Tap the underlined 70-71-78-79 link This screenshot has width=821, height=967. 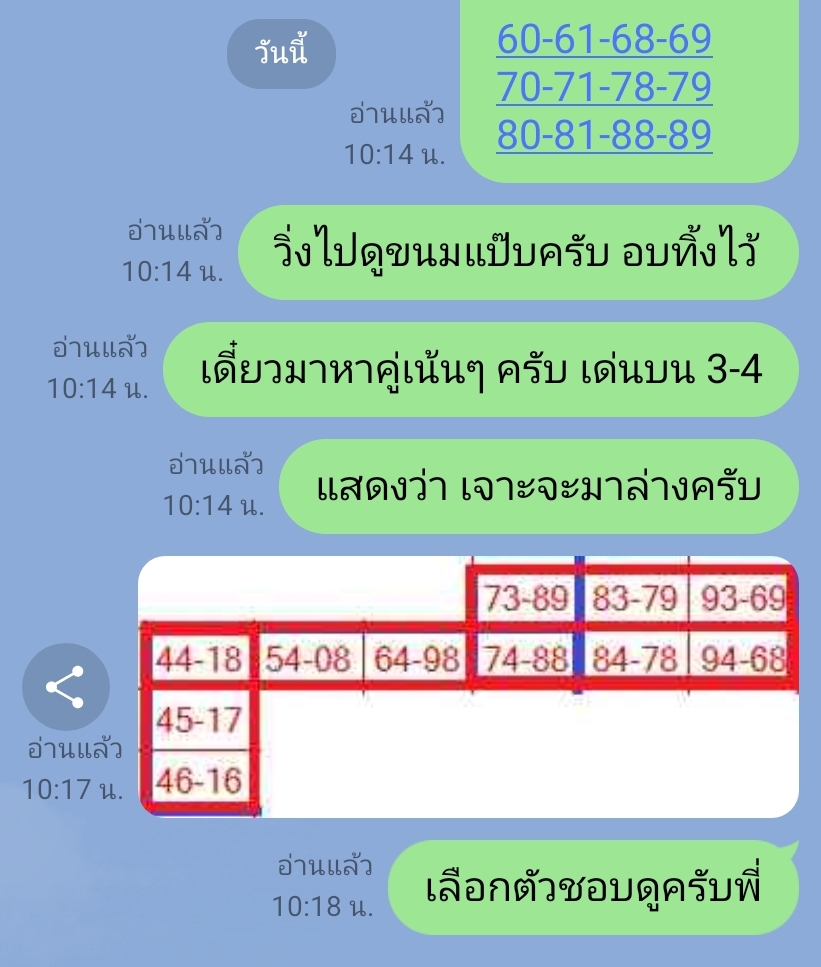coord(604,86)
